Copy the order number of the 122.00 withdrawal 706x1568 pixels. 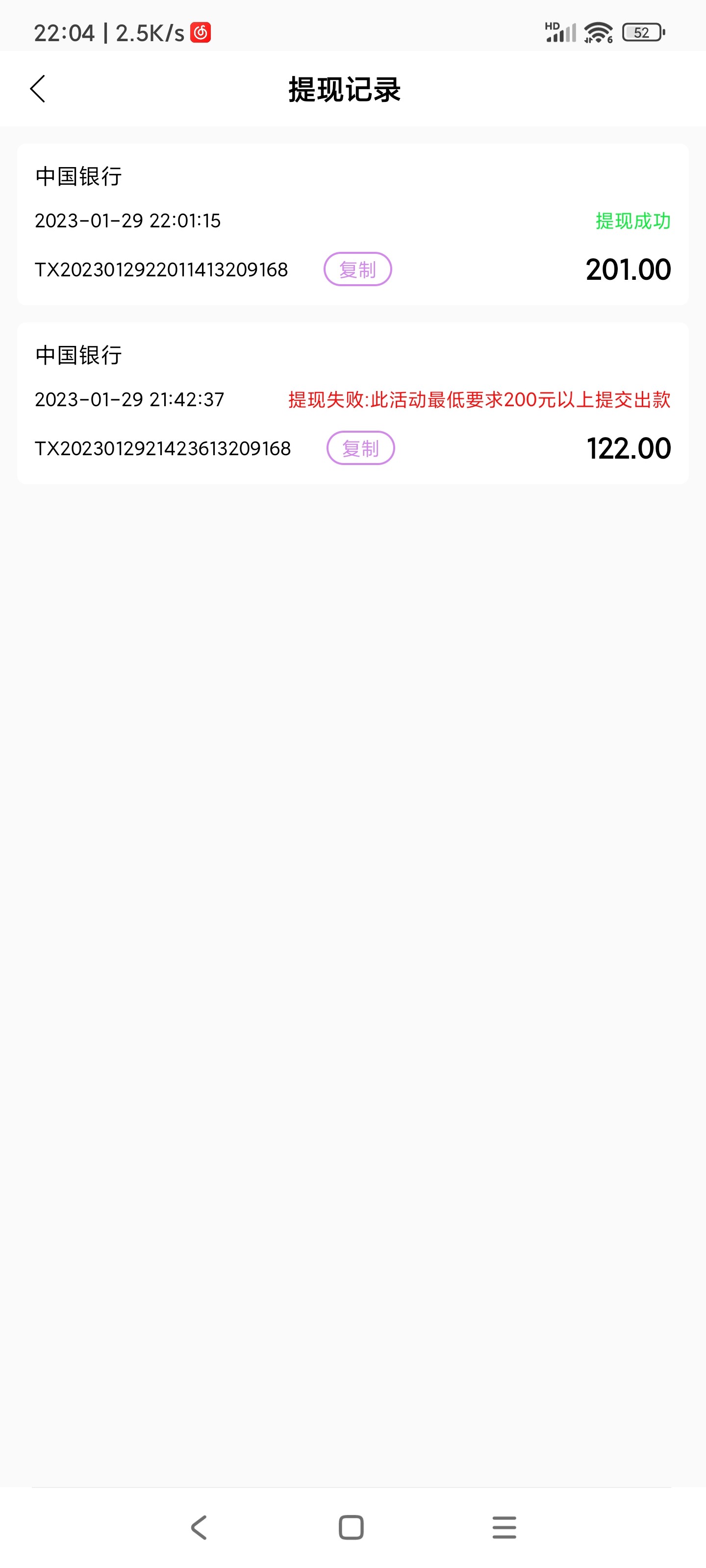pos(361,448)
